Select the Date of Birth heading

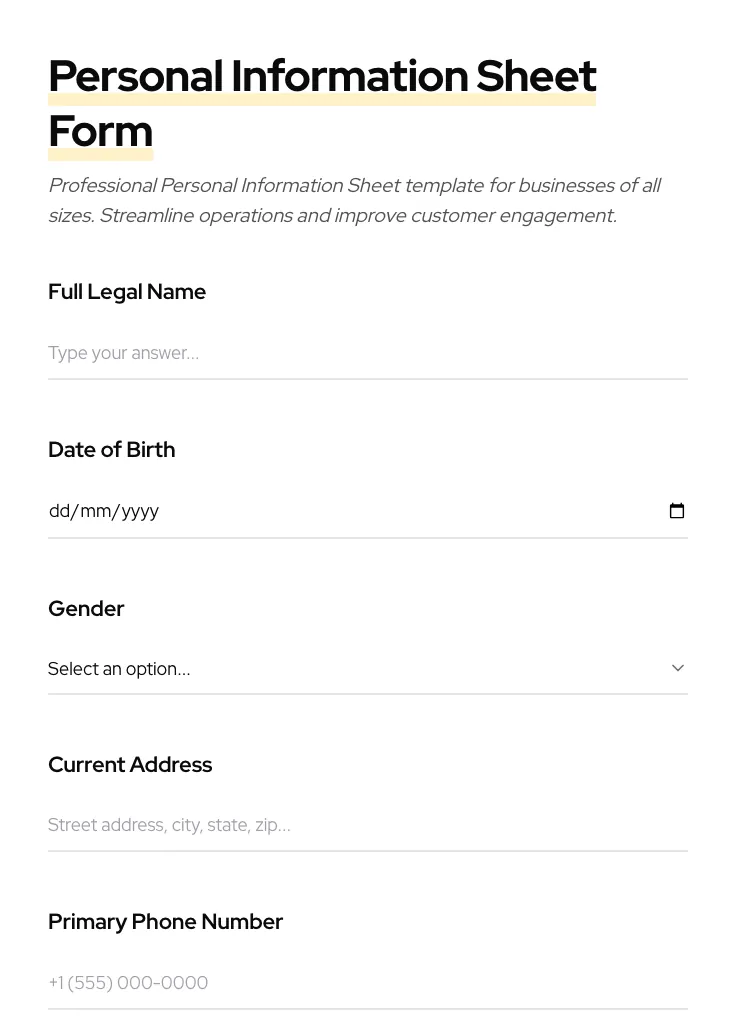coord(111,449)
